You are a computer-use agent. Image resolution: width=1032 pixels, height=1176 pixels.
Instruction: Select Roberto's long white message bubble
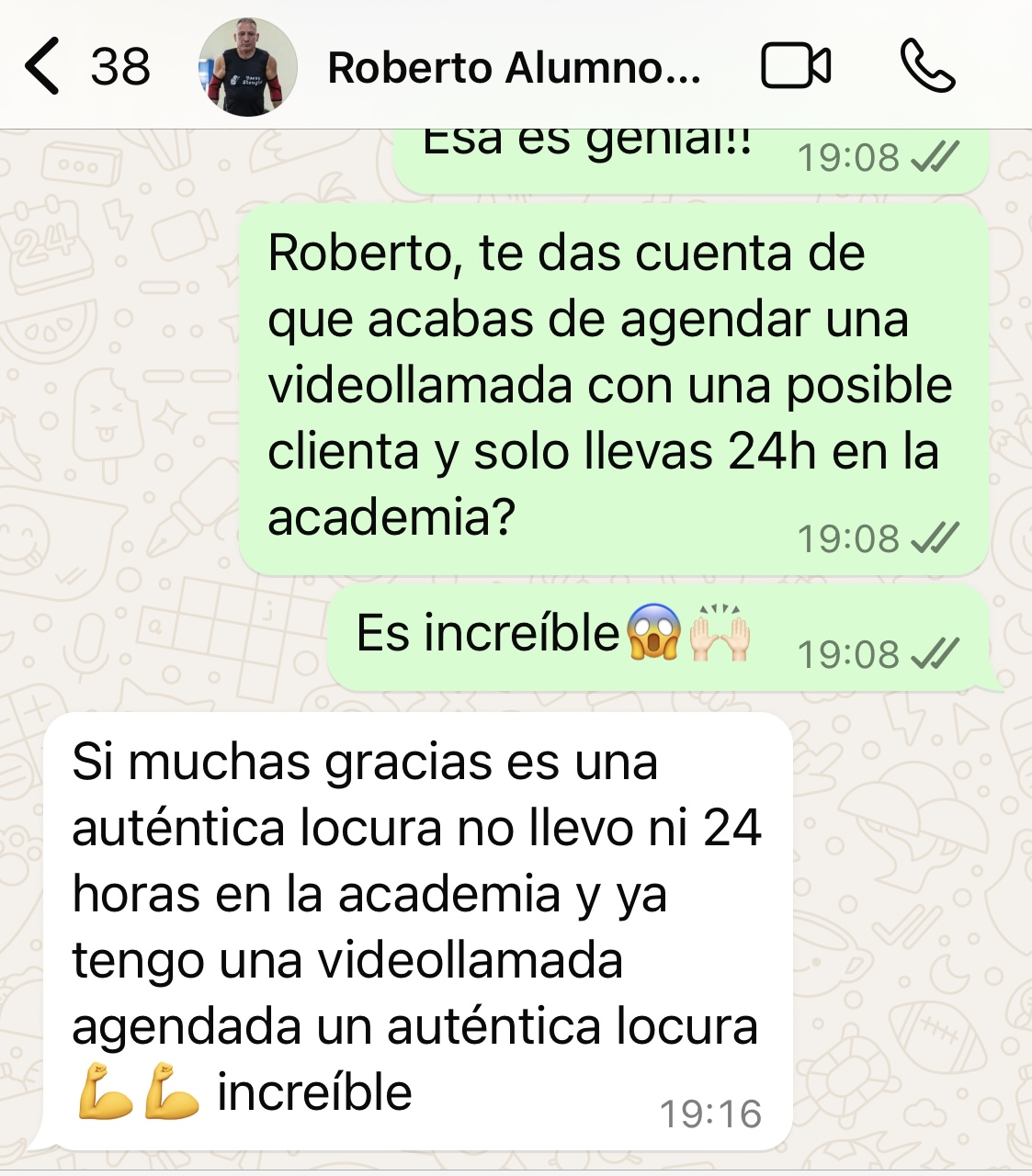click(423, 919)
